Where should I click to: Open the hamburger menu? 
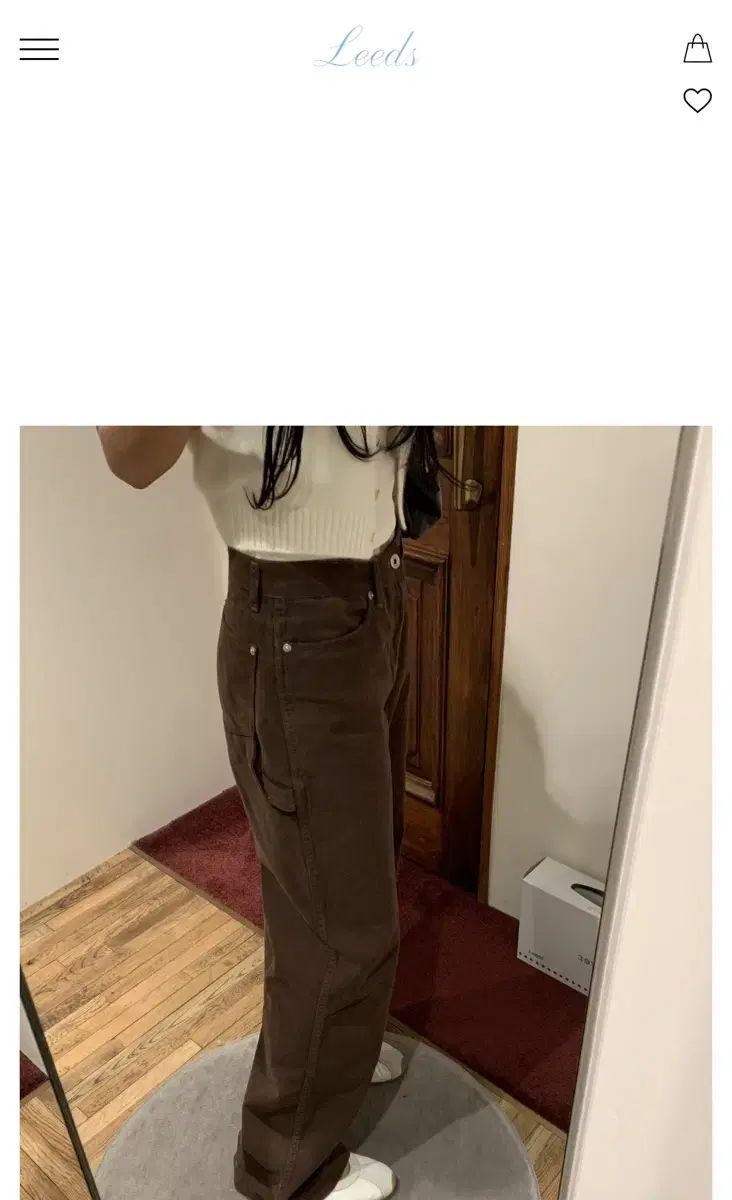(39, 49)
